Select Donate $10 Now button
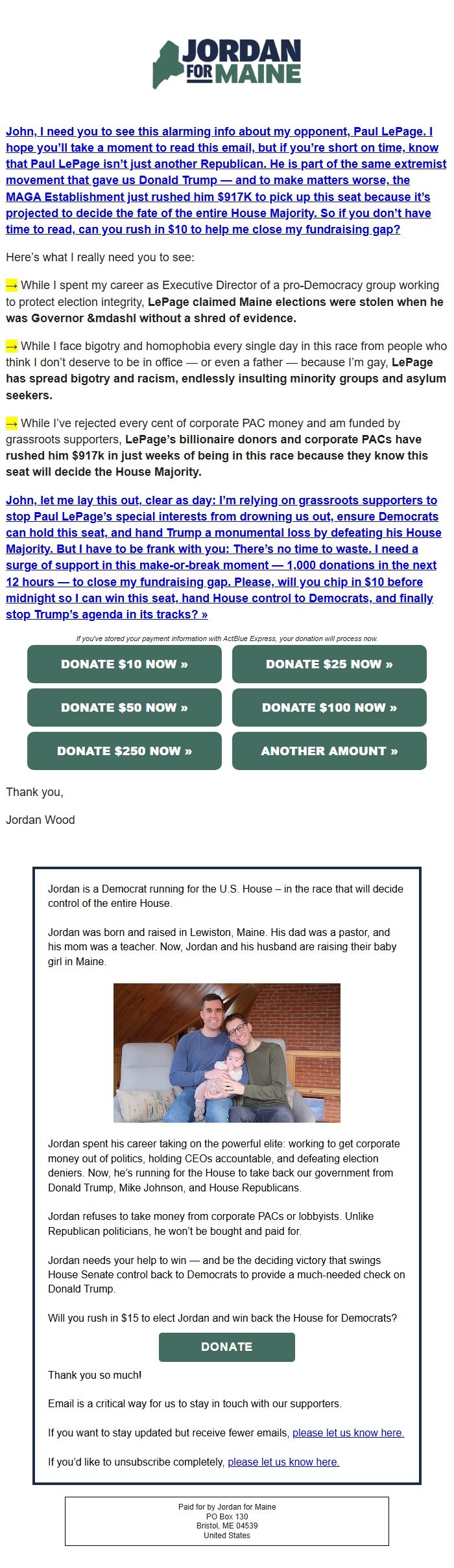The height and width of the screenshot is (1568, 454). point(125,664)
